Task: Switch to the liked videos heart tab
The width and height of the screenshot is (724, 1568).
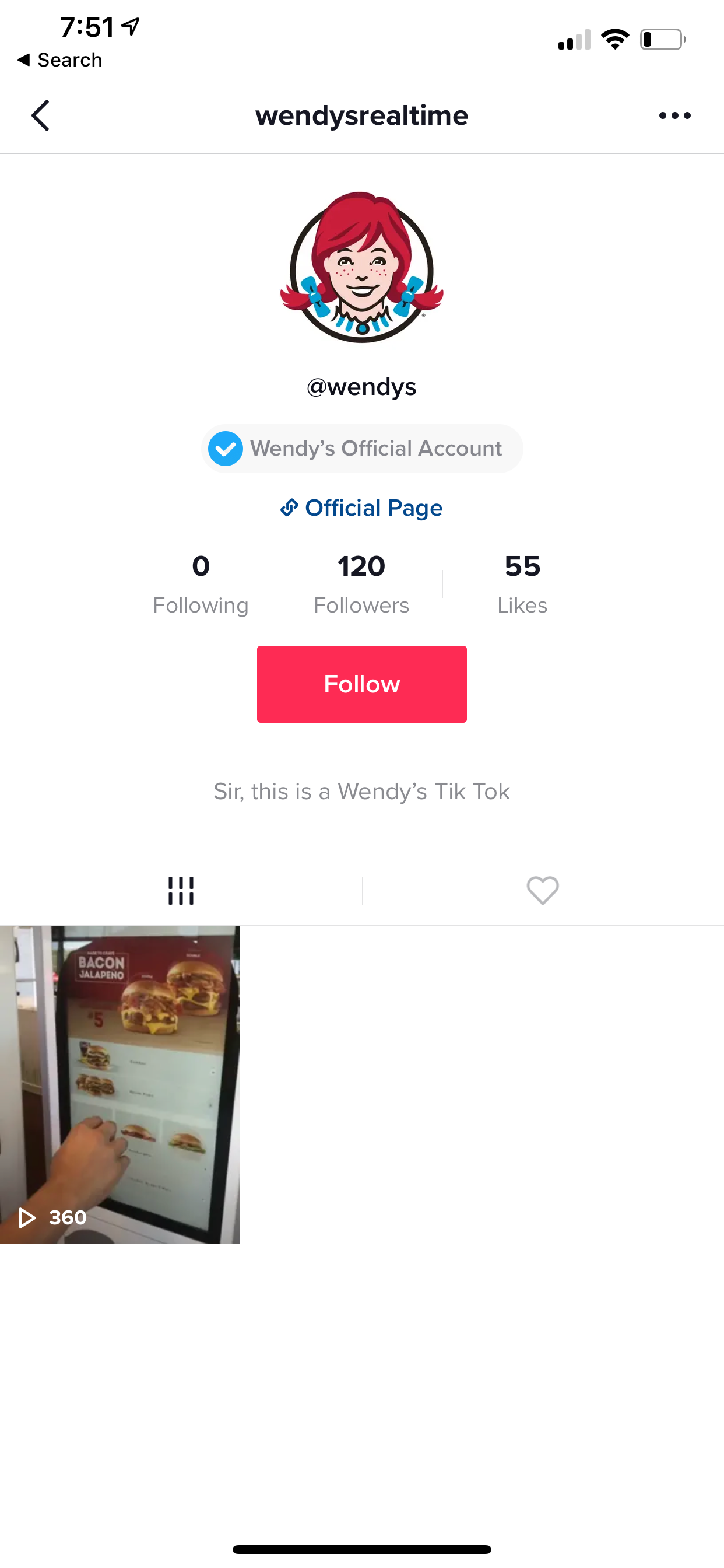Action: (x=543, y=891)
